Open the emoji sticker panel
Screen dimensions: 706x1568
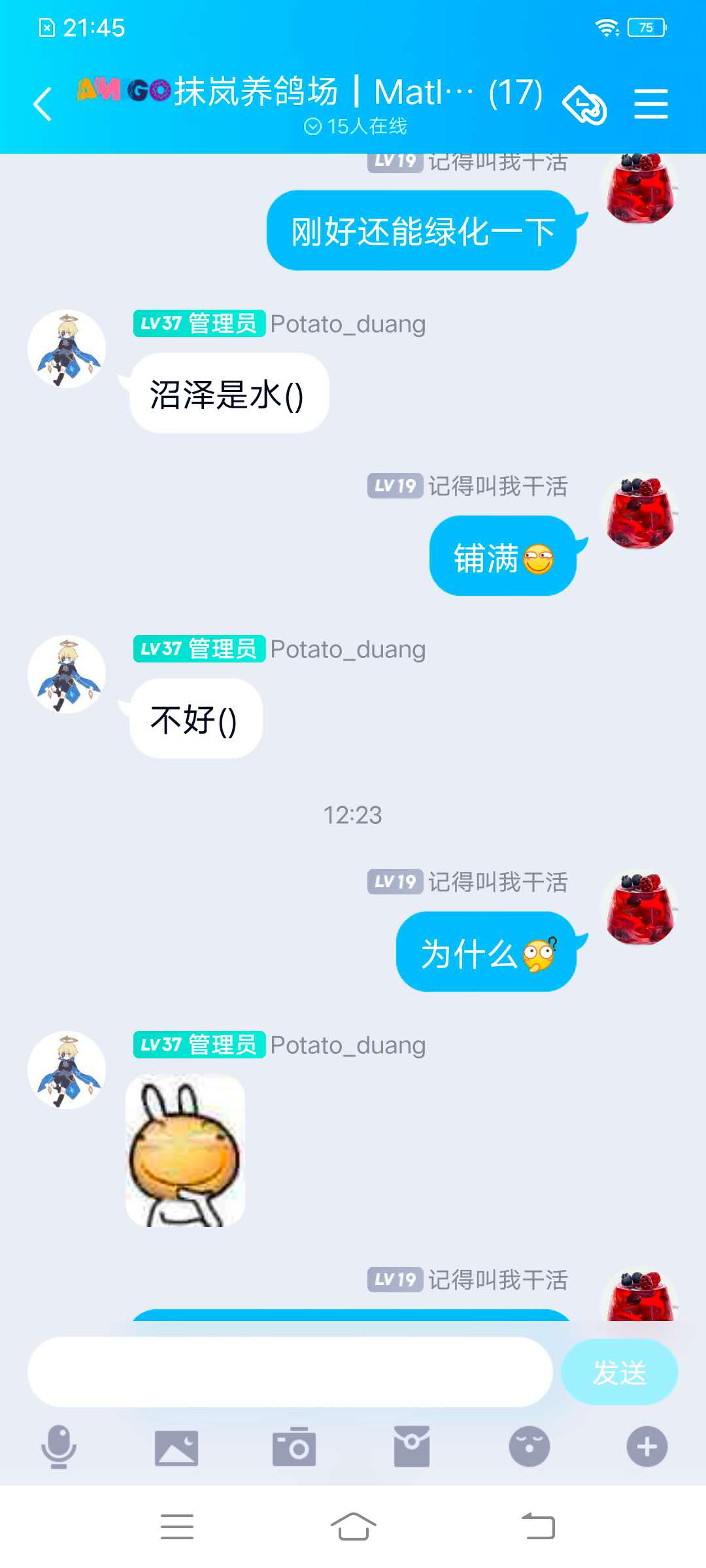pyautogui.click(x=529, y=1446)
